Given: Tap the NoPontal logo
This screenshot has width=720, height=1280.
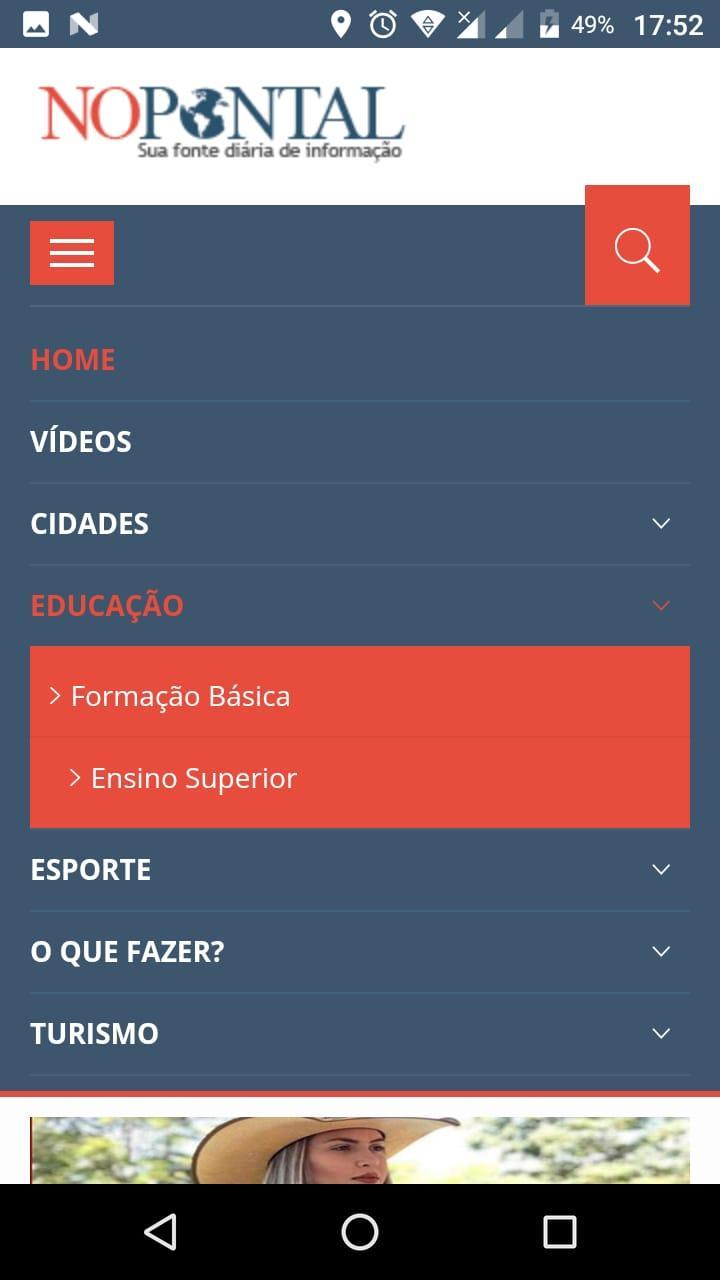Looking at the screenshot, I should pyautogui.click(x=221, y=123).
